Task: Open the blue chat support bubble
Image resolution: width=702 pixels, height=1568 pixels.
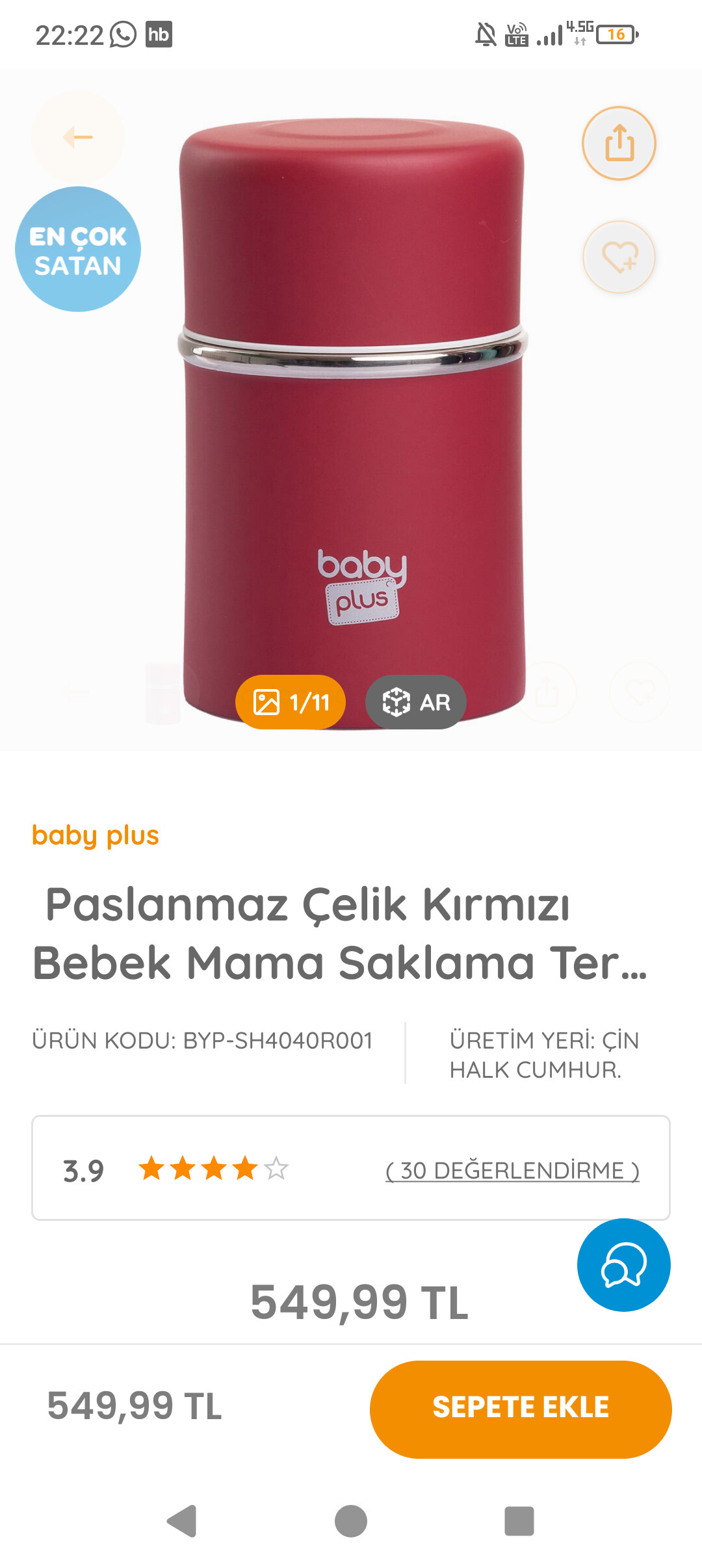Action: (x=624, y=1265)
